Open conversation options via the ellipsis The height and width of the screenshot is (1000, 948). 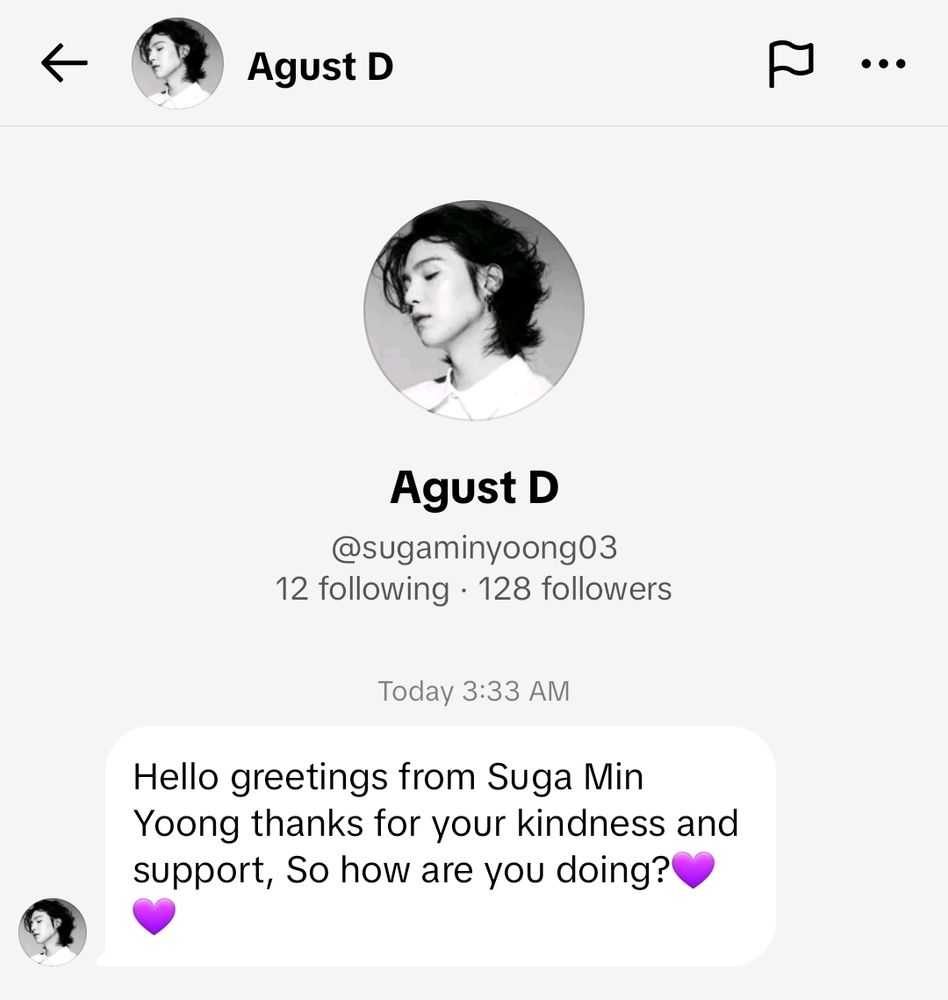882,65
